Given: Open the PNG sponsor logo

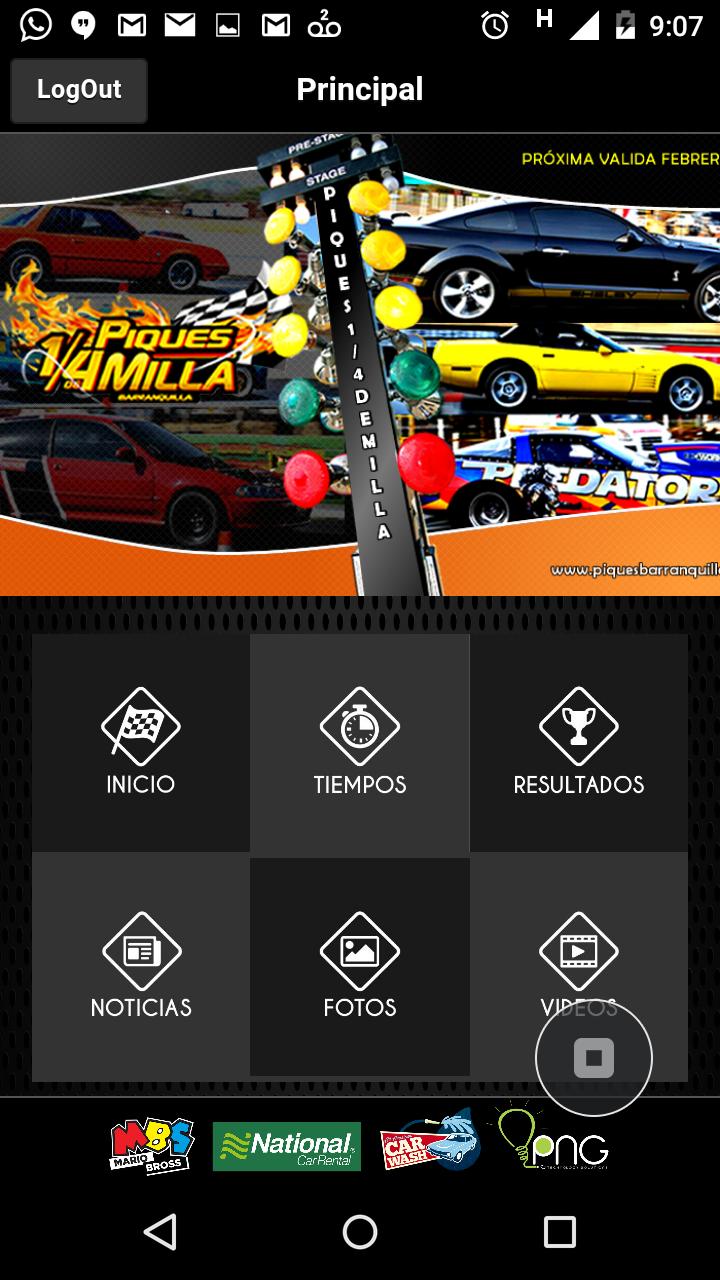Looking at the screenshot, I should [553, 1140].
